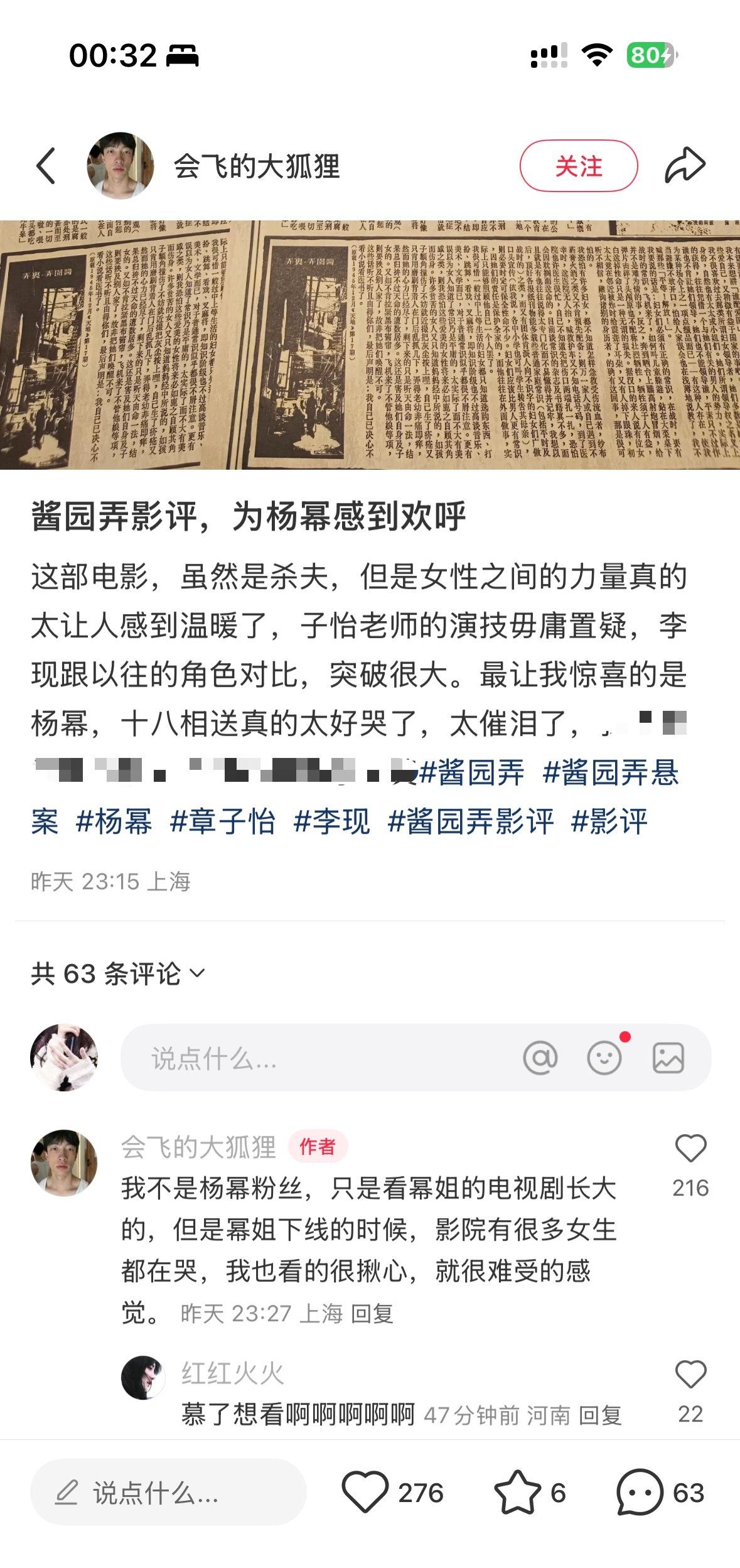Share this post via the arrow icon
Viewport: 740px width, 1568px height.
685,166
